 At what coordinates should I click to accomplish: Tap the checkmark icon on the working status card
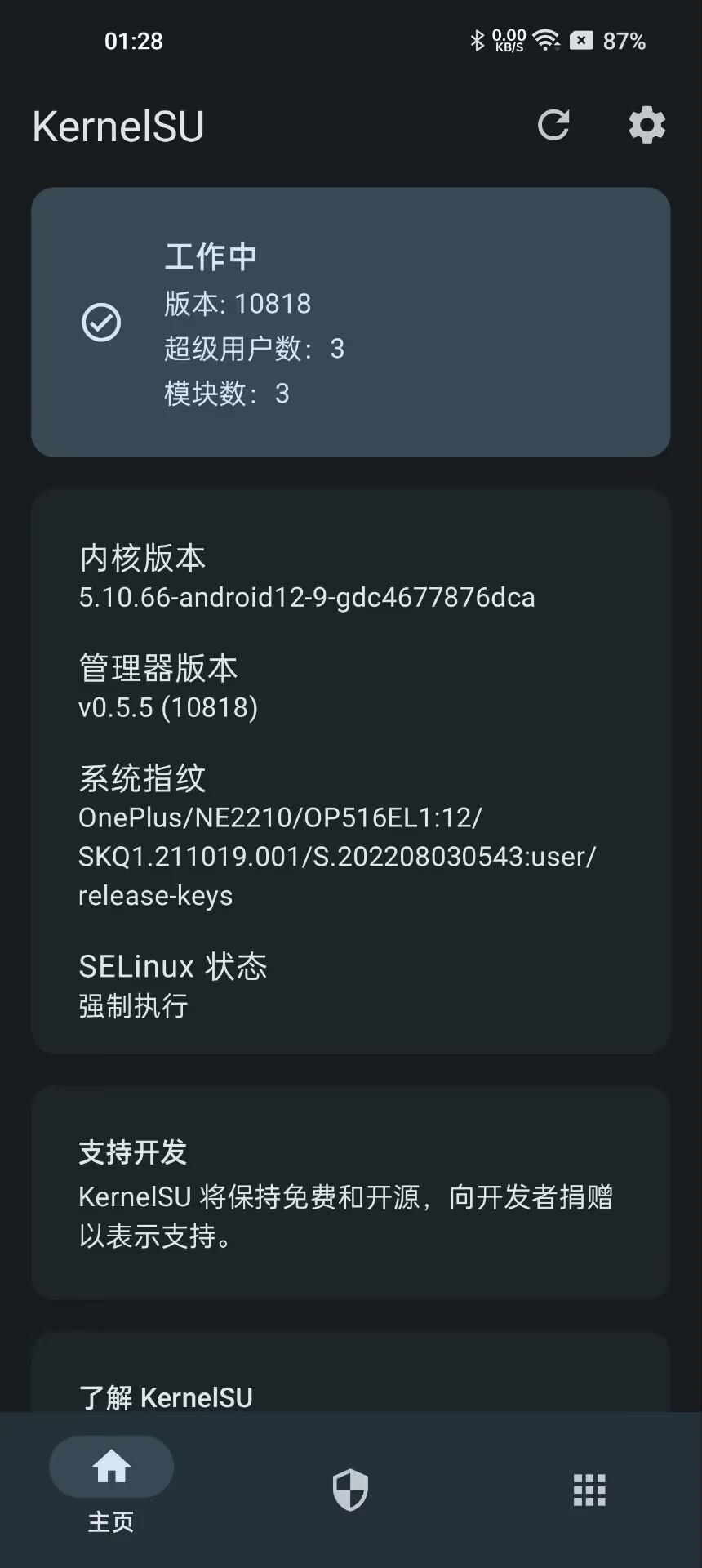101,322
